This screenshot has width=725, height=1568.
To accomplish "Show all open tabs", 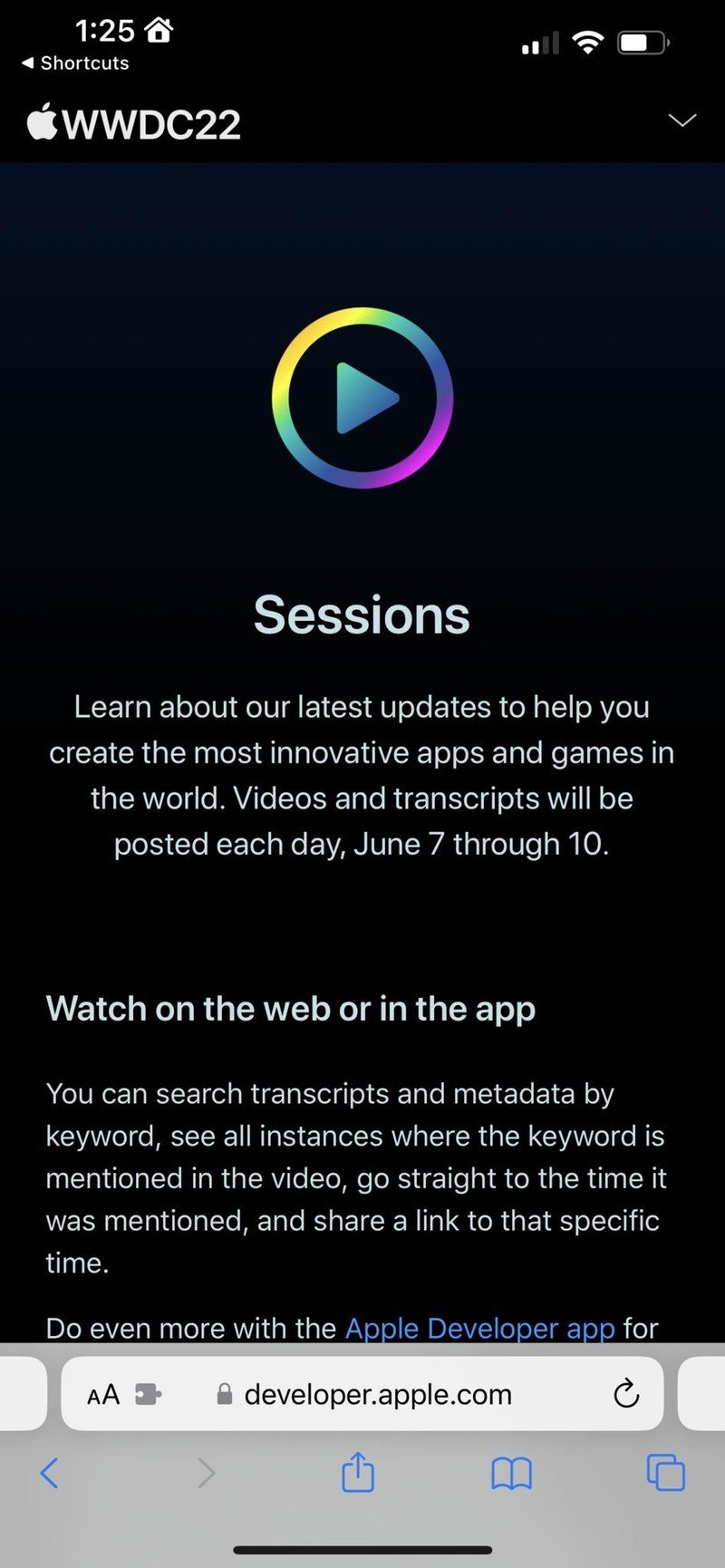I will tap(666, 1473).
